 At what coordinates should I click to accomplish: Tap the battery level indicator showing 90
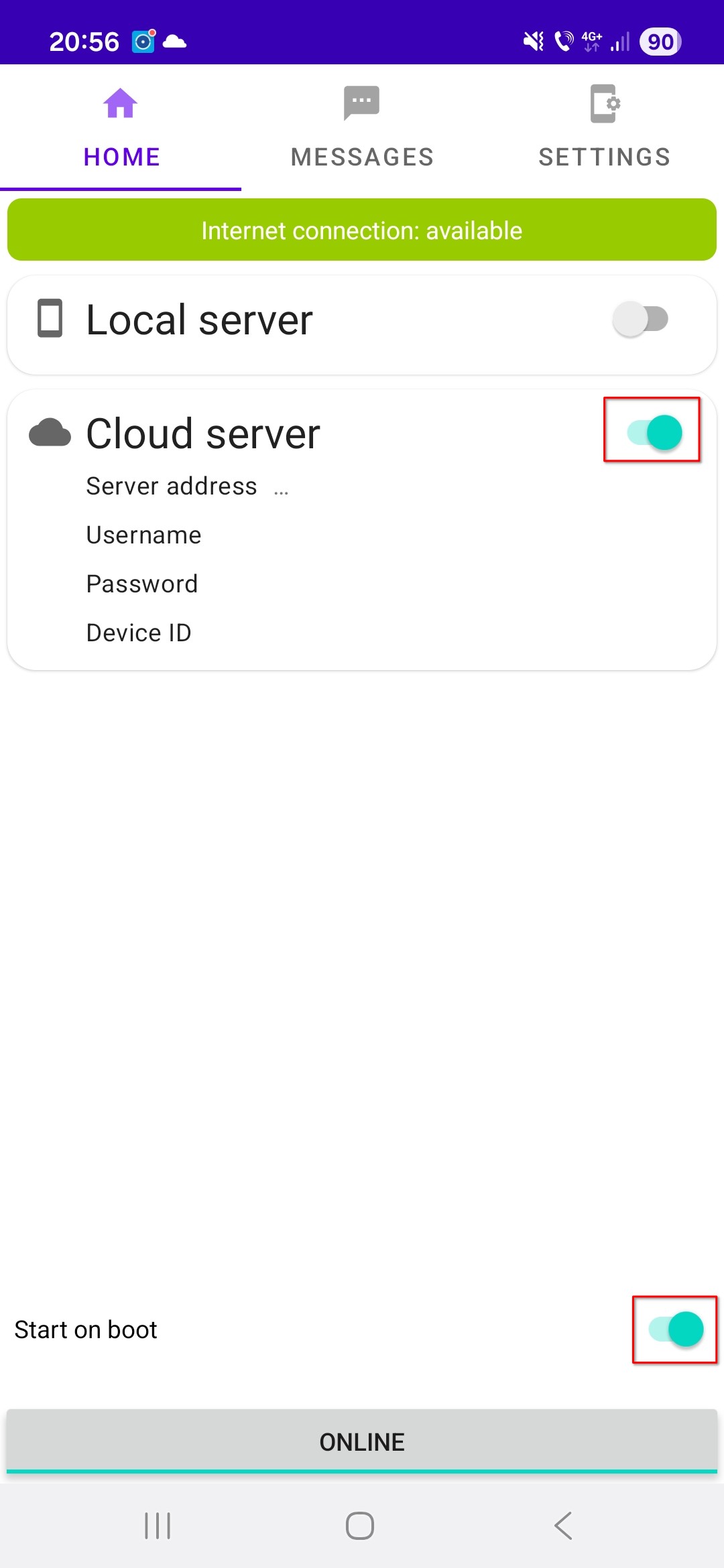[x=659, y=42]
